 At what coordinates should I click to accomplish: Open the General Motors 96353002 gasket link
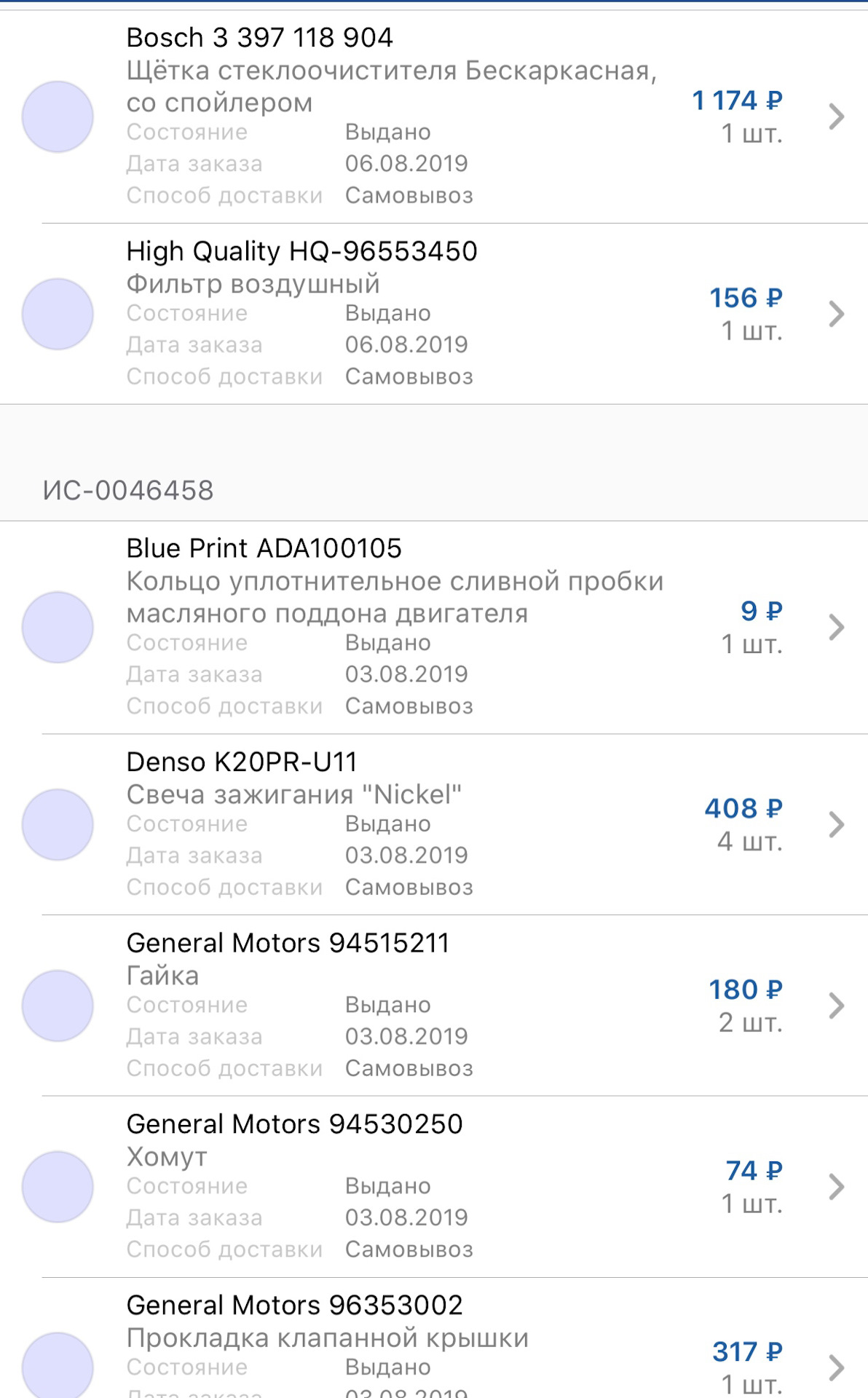(293, 1303)
